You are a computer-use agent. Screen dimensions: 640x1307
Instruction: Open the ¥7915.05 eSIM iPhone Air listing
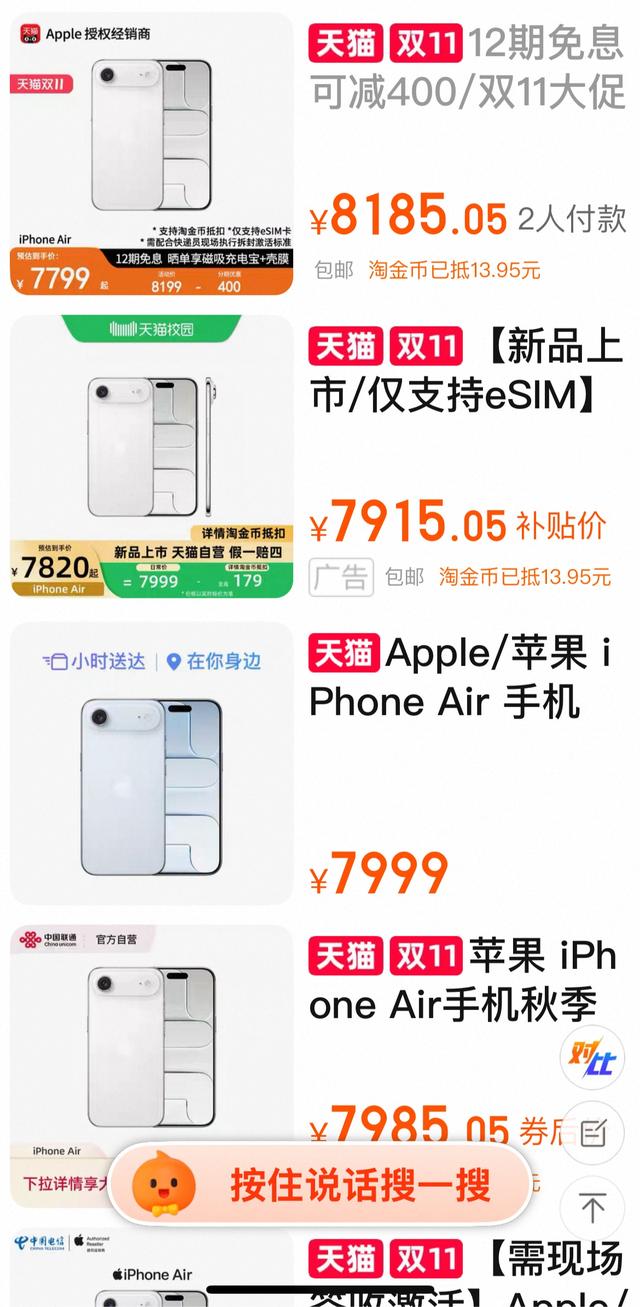click(x=466, y=373)
